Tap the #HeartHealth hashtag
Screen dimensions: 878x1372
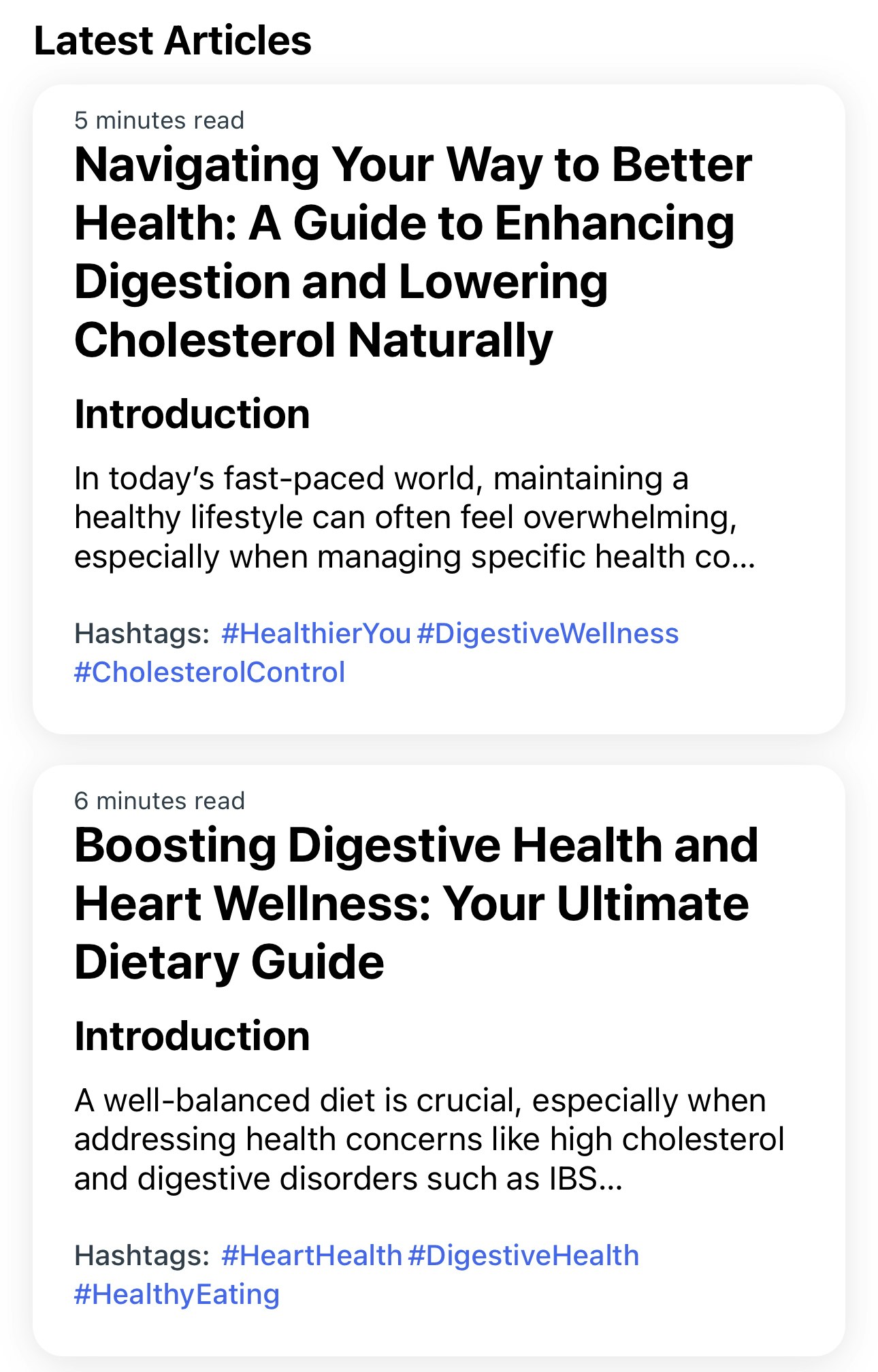tap(312, 1256)
